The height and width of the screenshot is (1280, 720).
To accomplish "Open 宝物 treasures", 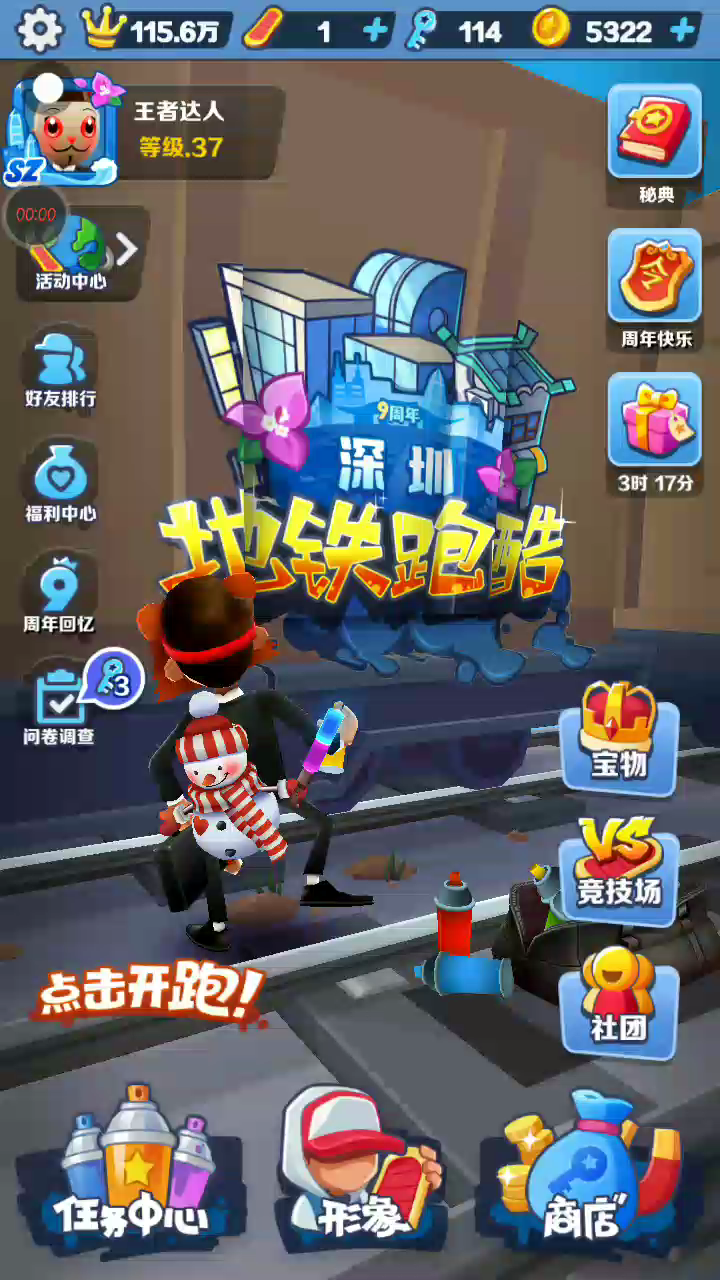I will (x=619, y=740).
